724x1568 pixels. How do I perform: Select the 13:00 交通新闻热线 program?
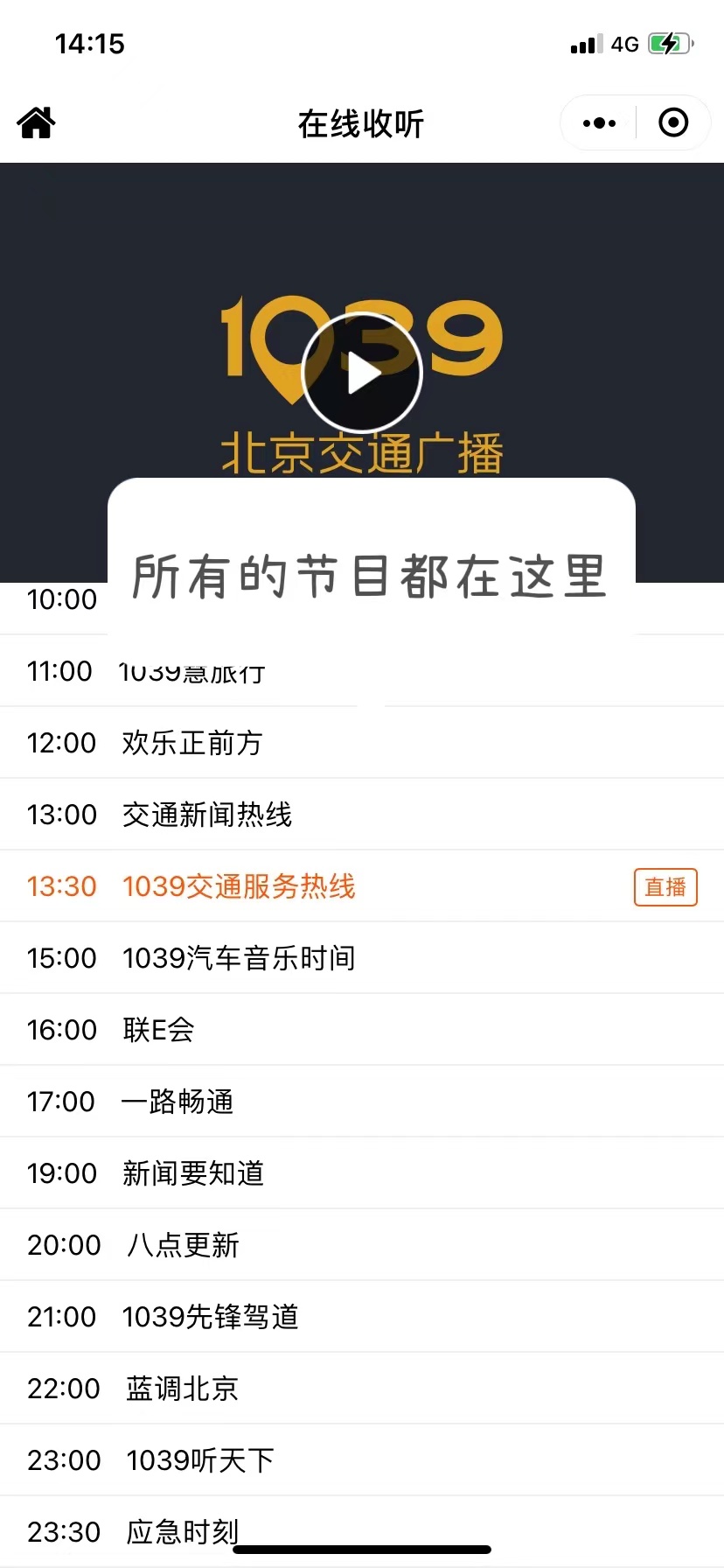(x=207, y=815)
